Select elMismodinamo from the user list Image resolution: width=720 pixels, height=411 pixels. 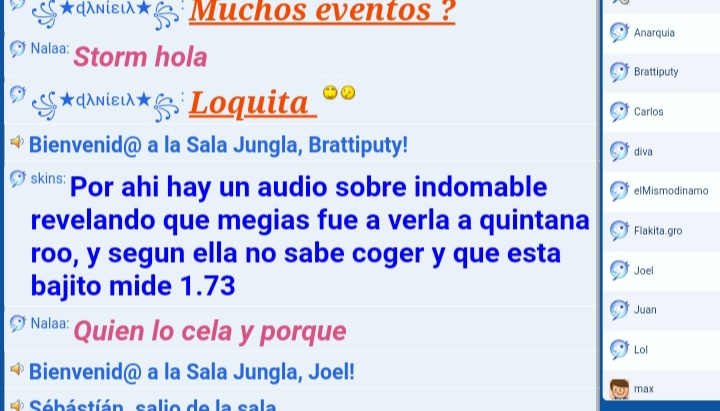tap(670, 191)
